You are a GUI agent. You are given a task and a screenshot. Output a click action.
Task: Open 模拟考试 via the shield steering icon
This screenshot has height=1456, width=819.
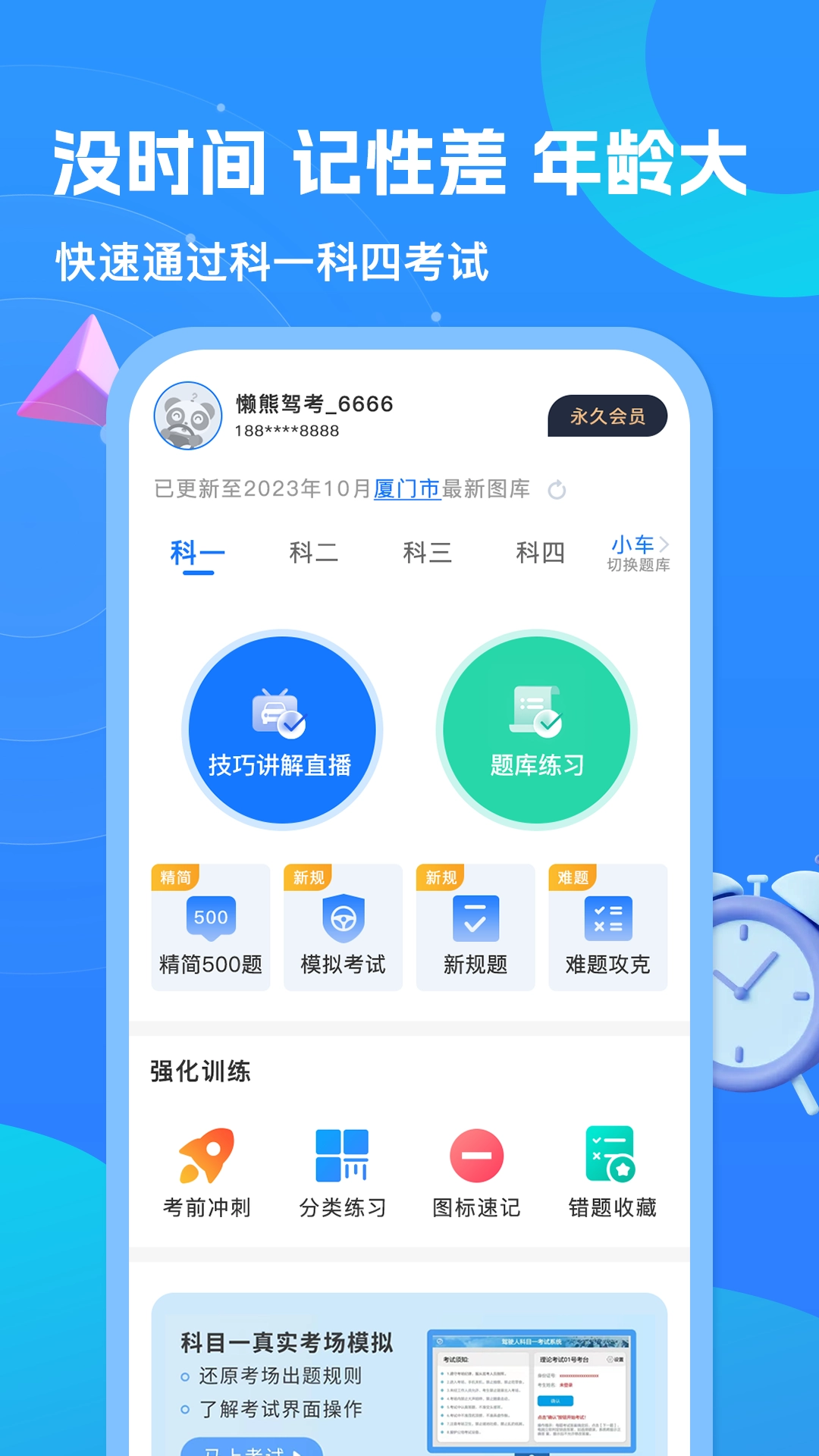(x=343, y=918)
